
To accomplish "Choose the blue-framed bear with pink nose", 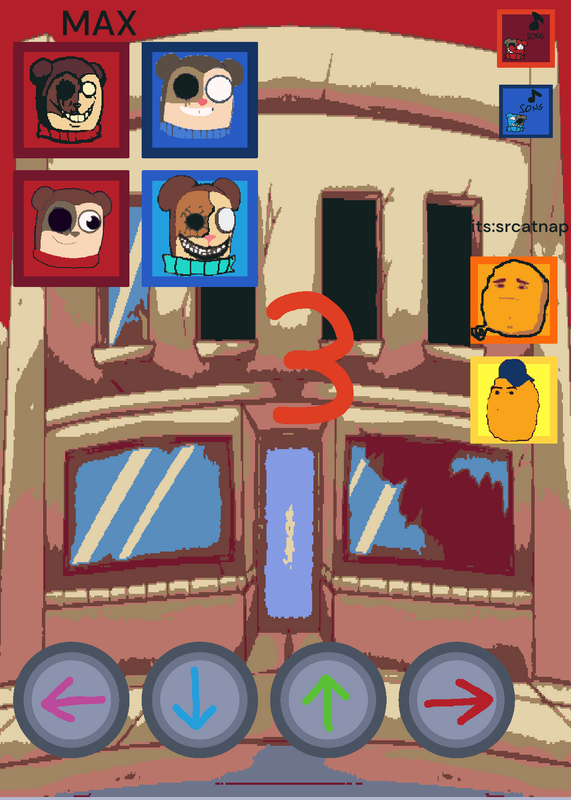I will [x=200, y=100].
